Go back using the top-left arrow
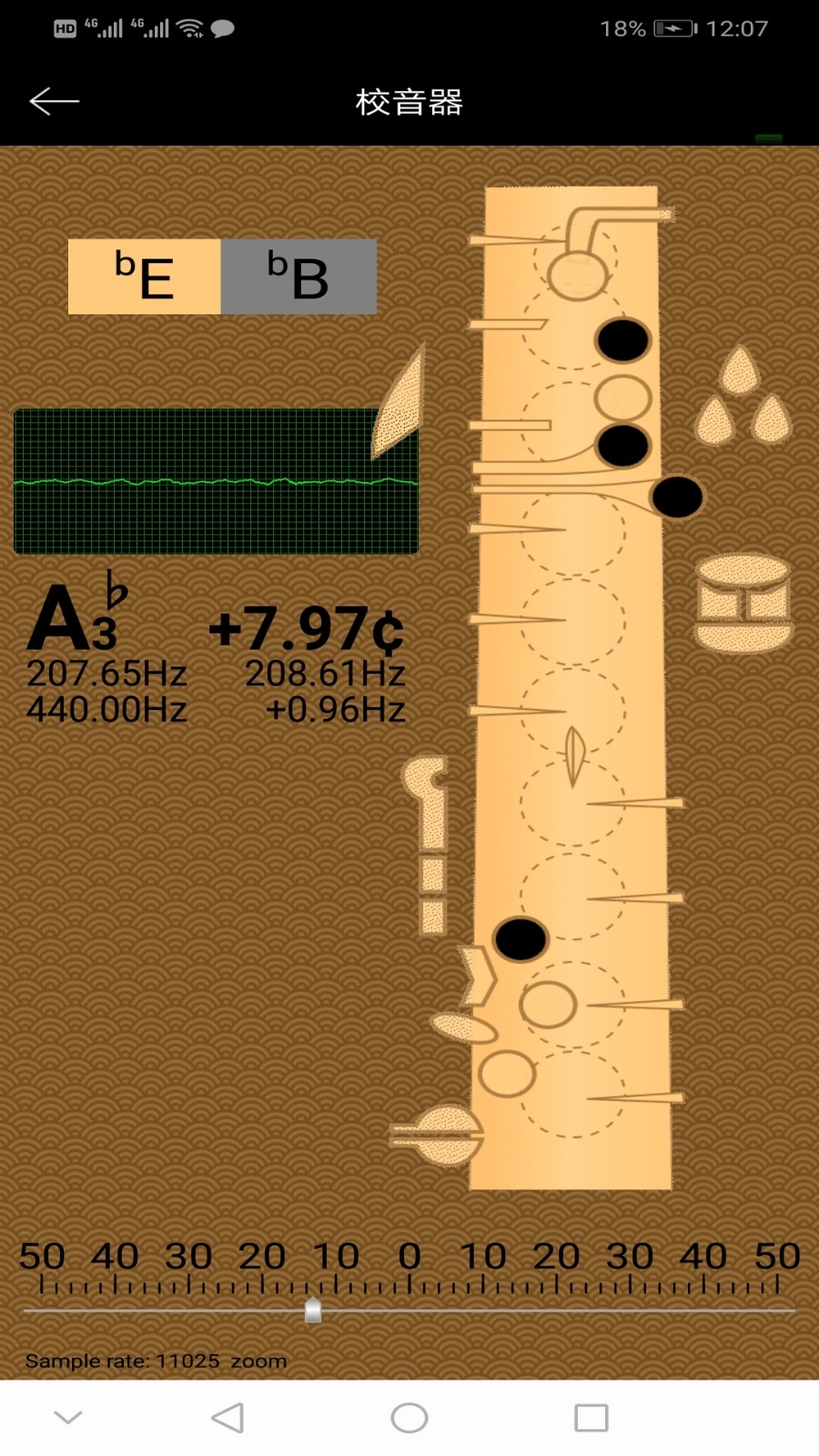Viewport: 819px width, 1456px height. (x=54, y=101)
